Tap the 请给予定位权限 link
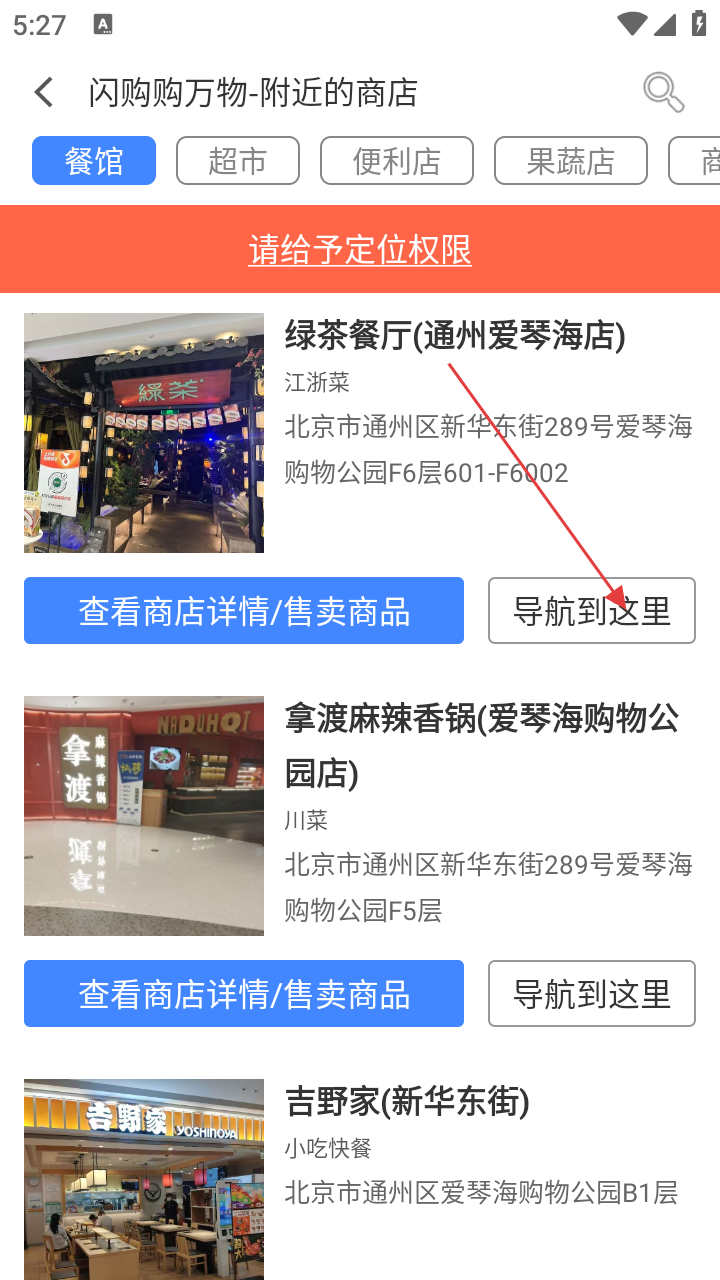The image size is (720, 1280). (360, 249)
